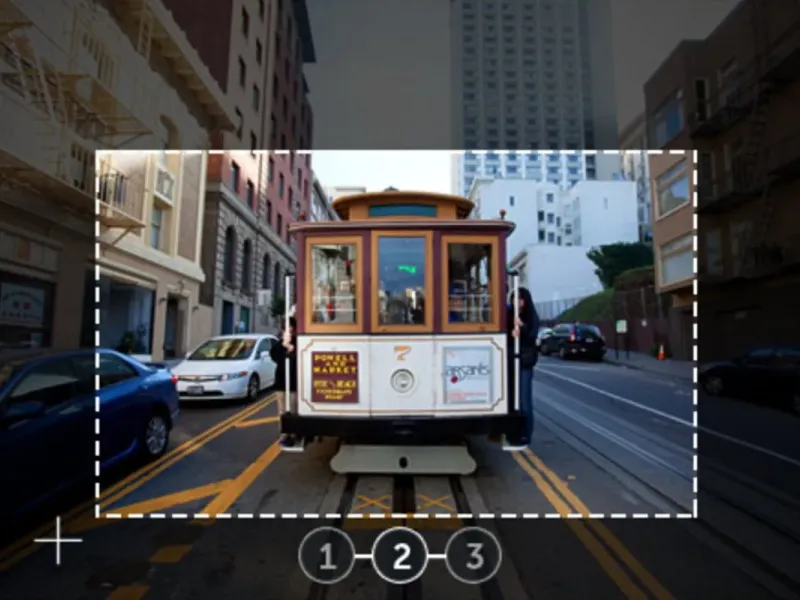
Task: Tap the highlighted step 2 circle
Action: pyautogui.click(x=400, y=555)
